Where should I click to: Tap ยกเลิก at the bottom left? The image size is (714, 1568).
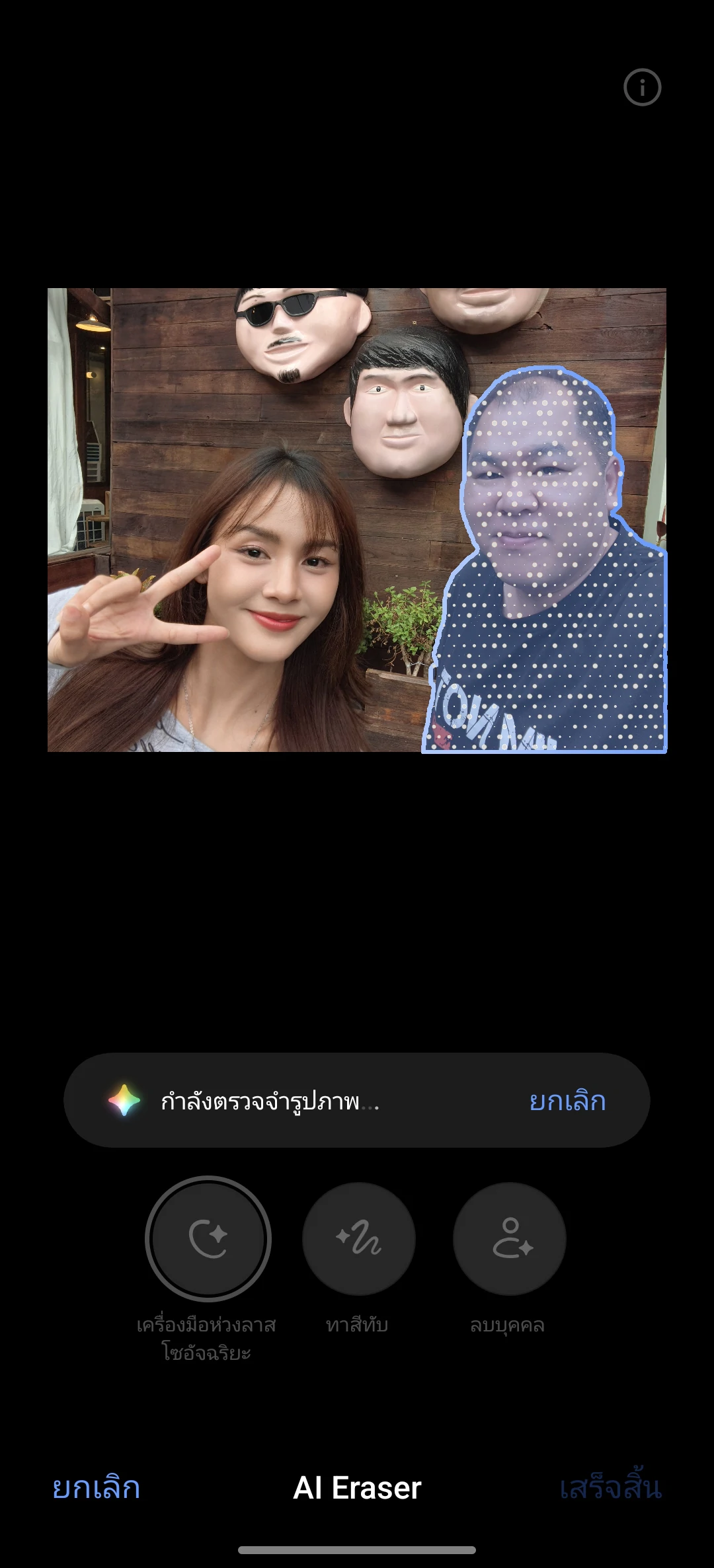click(97, 1487)
